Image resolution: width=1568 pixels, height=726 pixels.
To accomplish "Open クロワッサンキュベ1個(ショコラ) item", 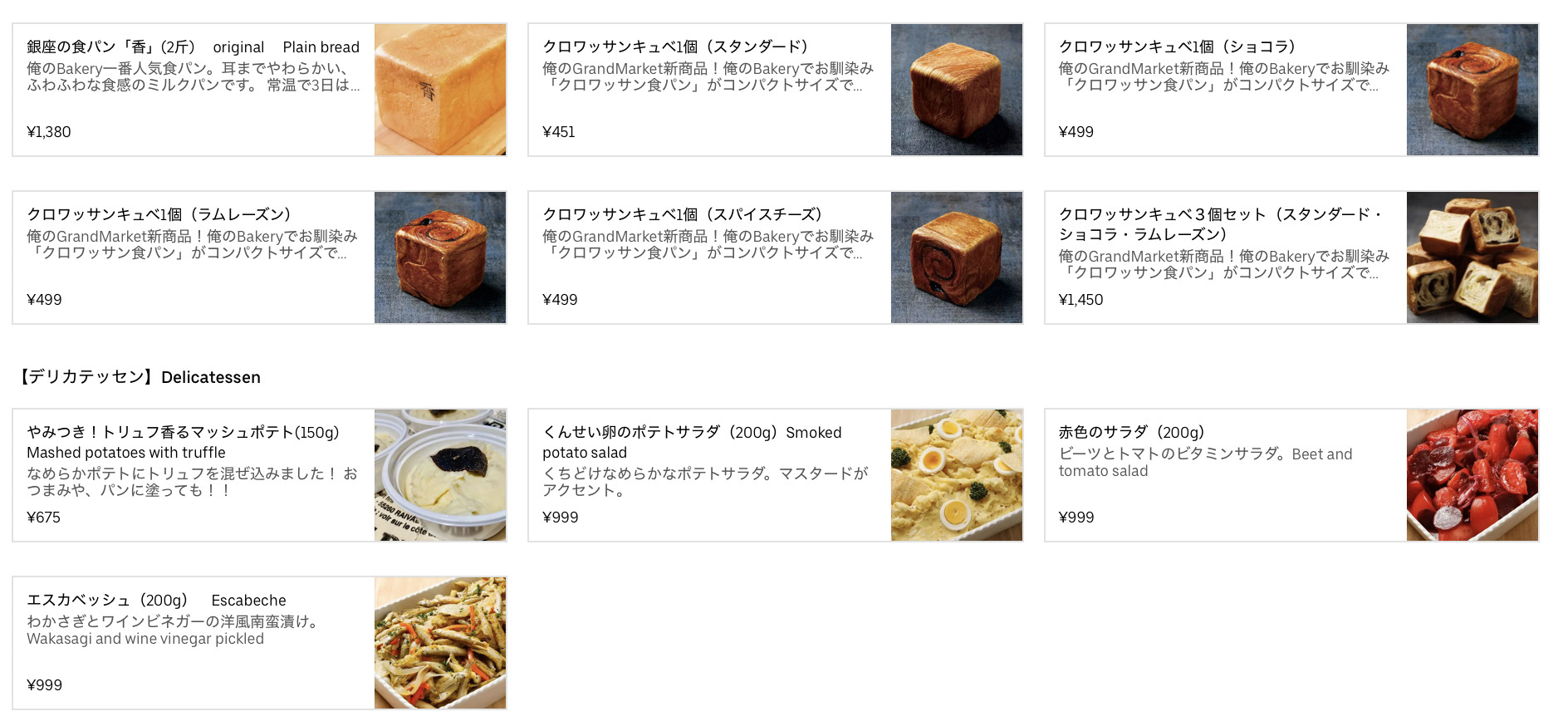I will (1291, 90).
